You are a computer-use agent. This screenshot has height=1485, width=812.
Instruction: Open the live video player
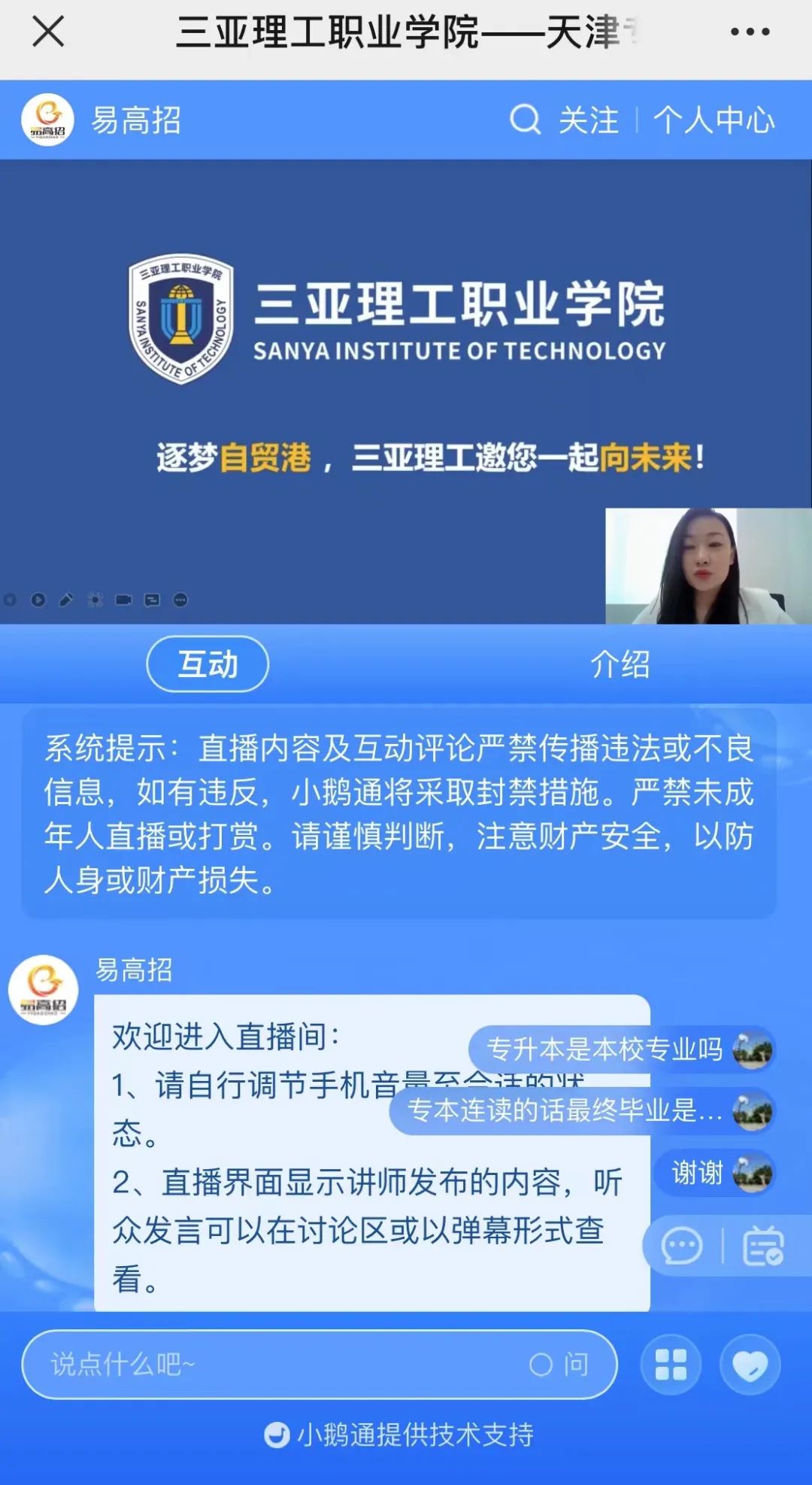pos(406,391)
